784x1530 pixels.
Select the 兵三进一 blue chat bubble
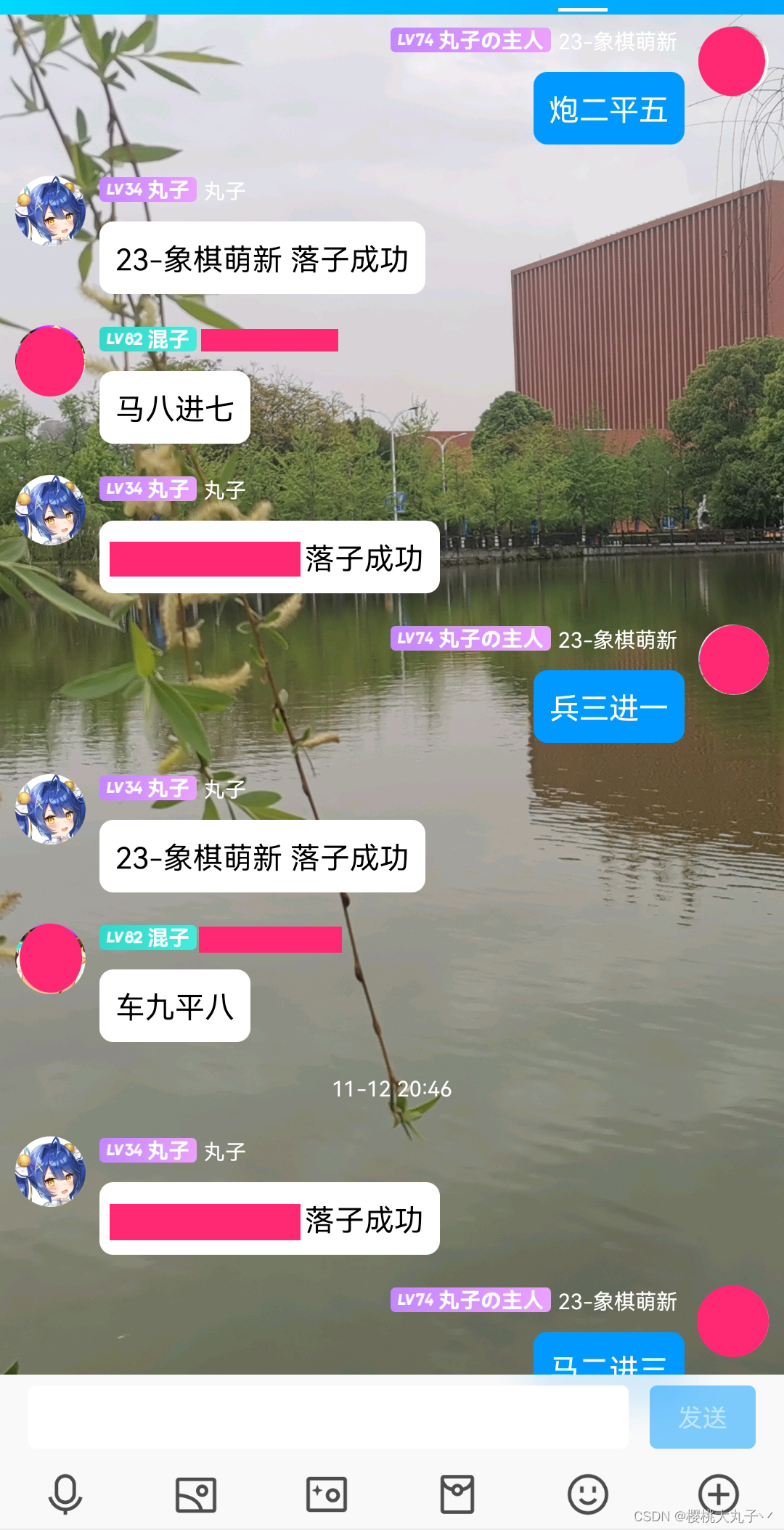click(x=608, y=707)
